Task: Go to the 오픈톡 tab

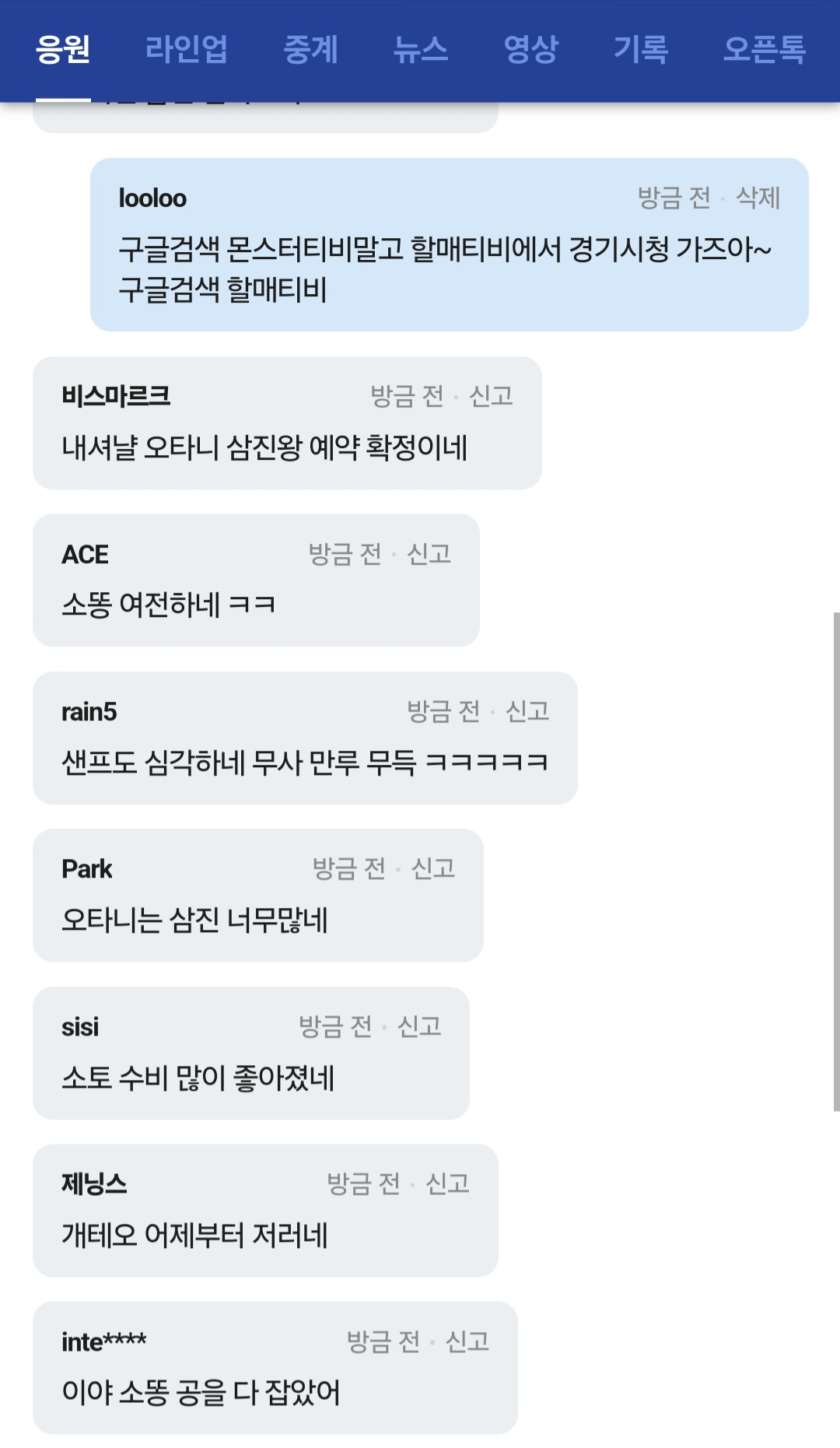Action: pyautogui.click(x=764, y=49)
